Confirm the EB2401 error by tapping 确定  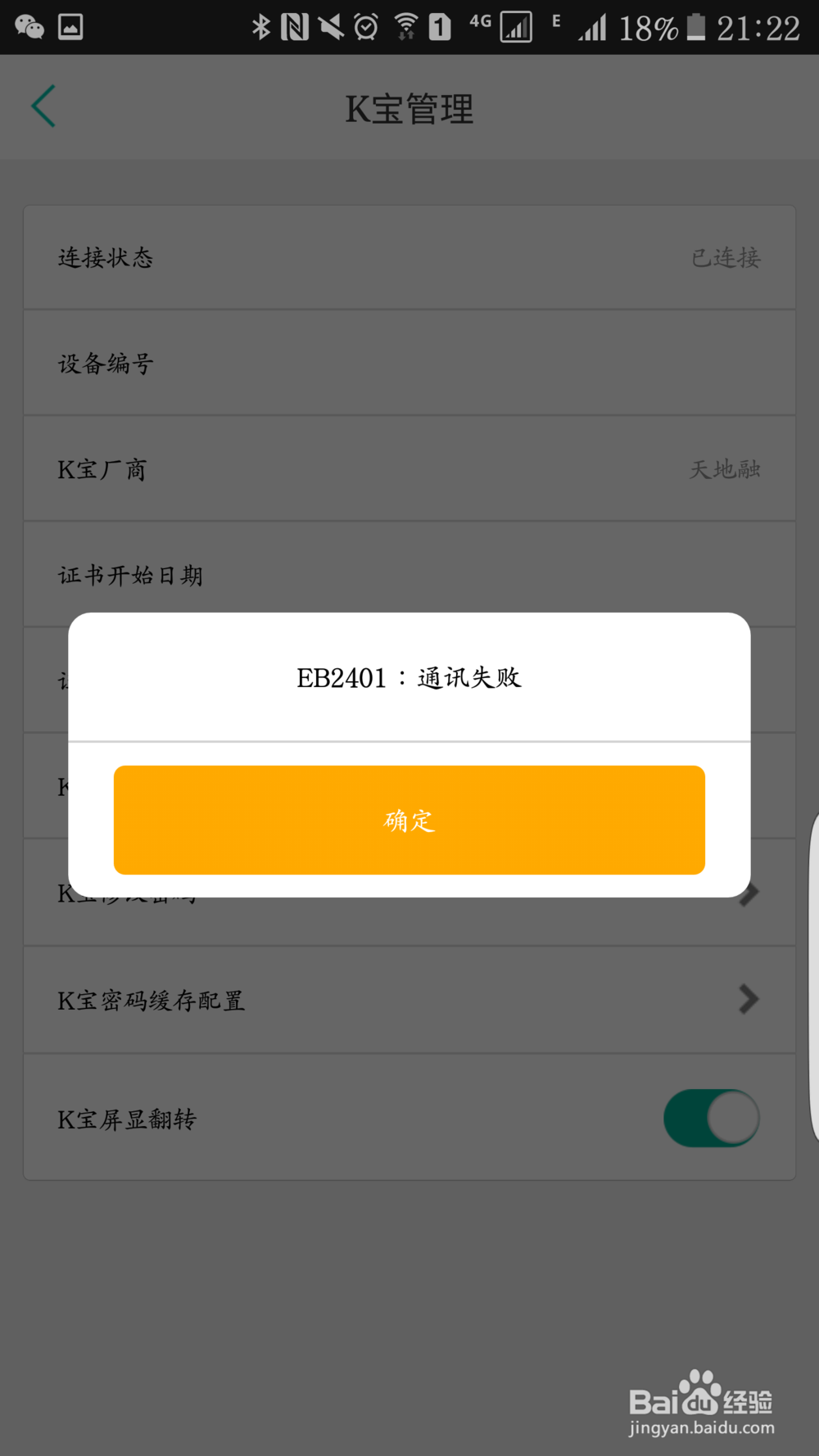click(409, 820)
